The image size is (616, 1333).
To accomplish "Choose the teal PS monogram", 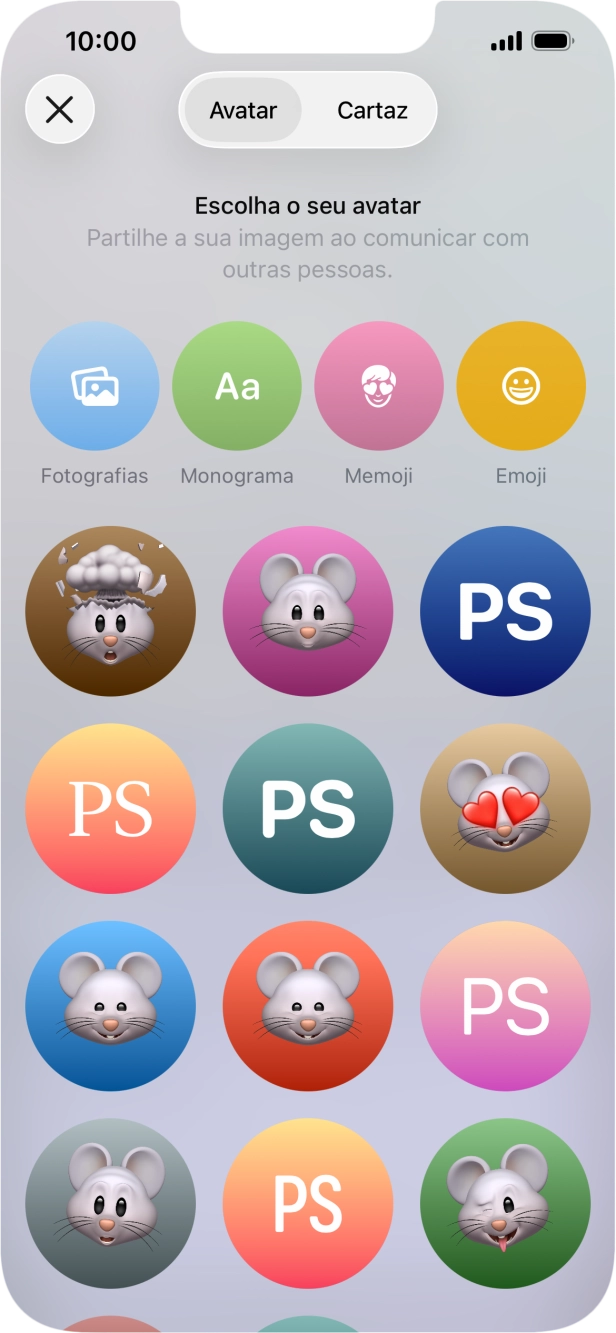I will point(308,808).
